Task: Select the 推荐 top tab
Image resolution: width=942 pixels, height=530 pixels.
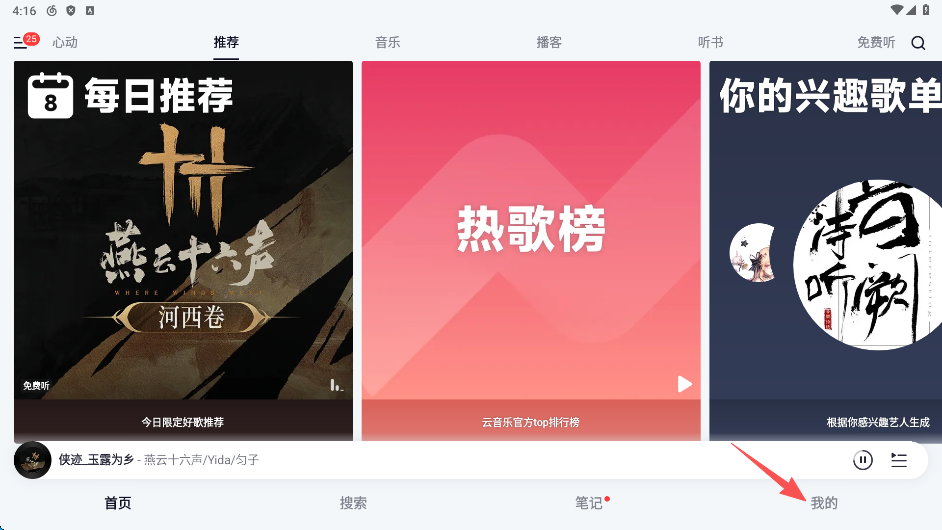Action: click(226, 43)
